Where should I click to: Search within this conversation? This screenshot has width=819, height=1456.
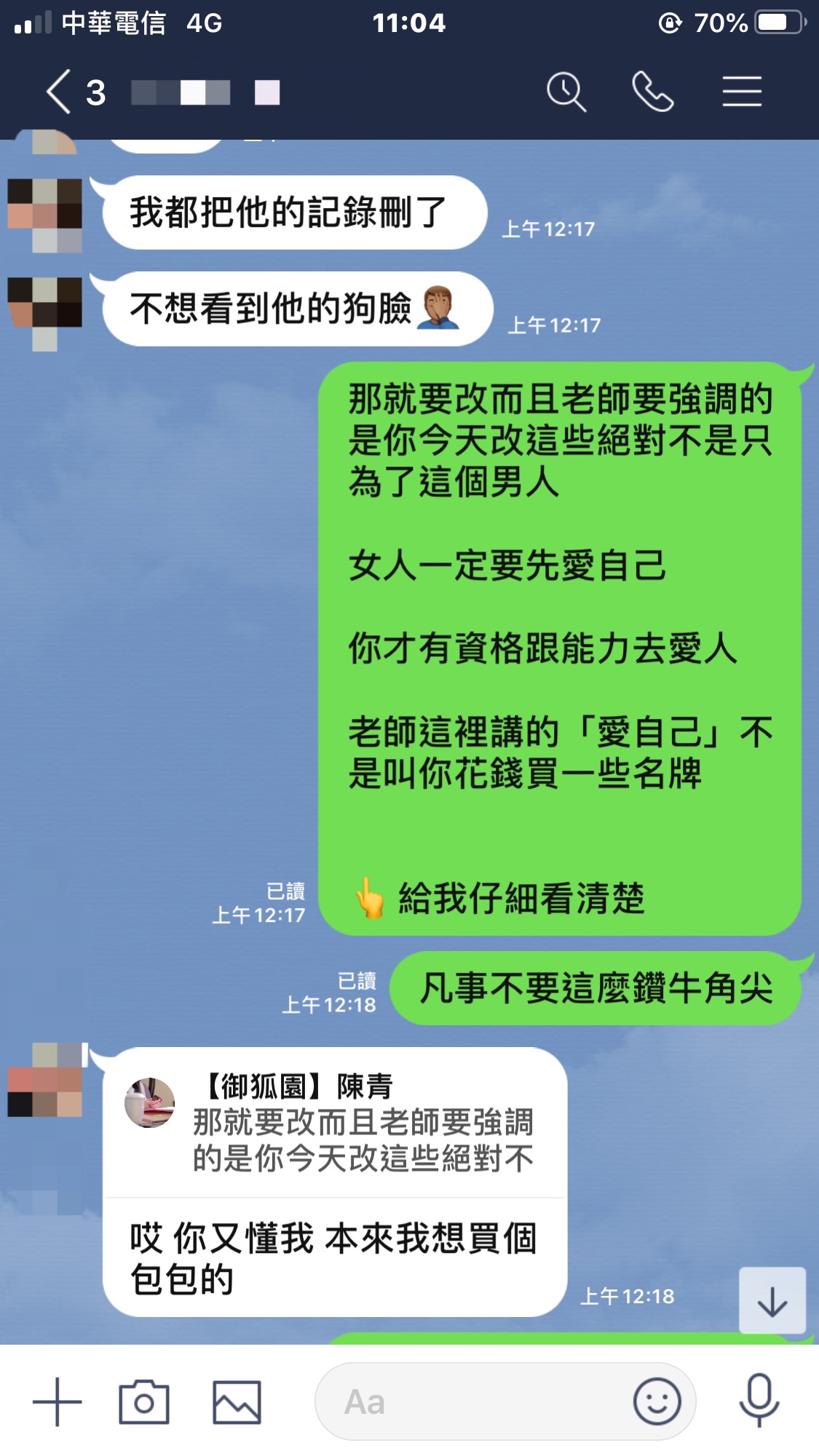pyautogui.click(x=566, y=92)
